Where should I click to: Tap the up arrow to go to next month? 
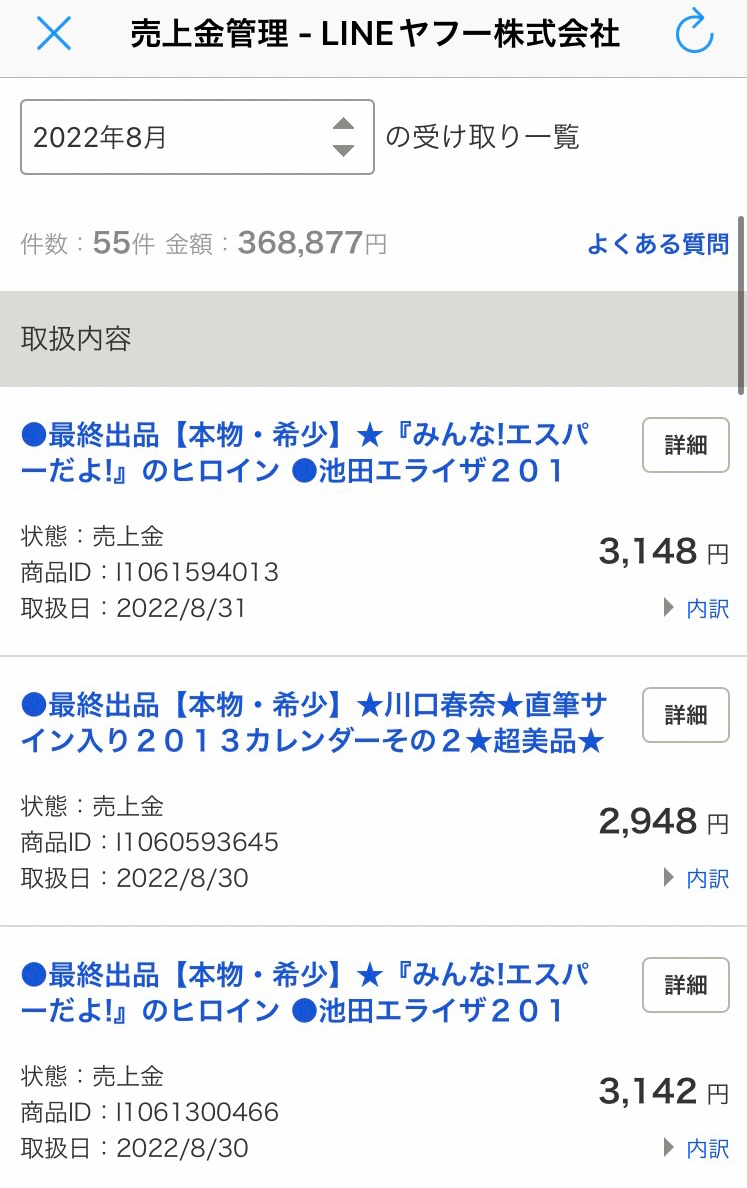tap(346, 124)
